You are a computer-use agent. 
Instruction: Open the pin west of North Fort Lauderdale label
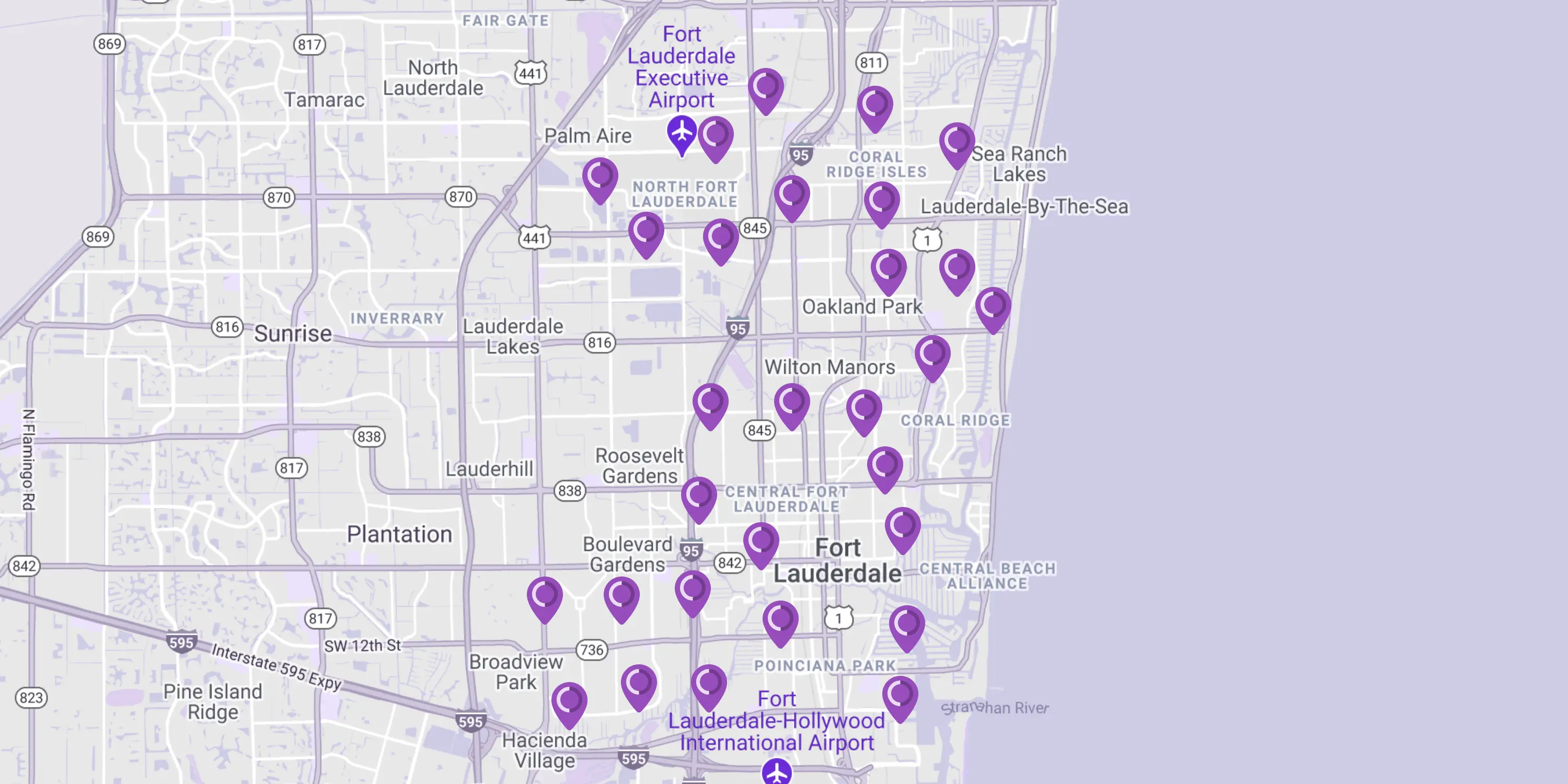click(x=600, y=178)
